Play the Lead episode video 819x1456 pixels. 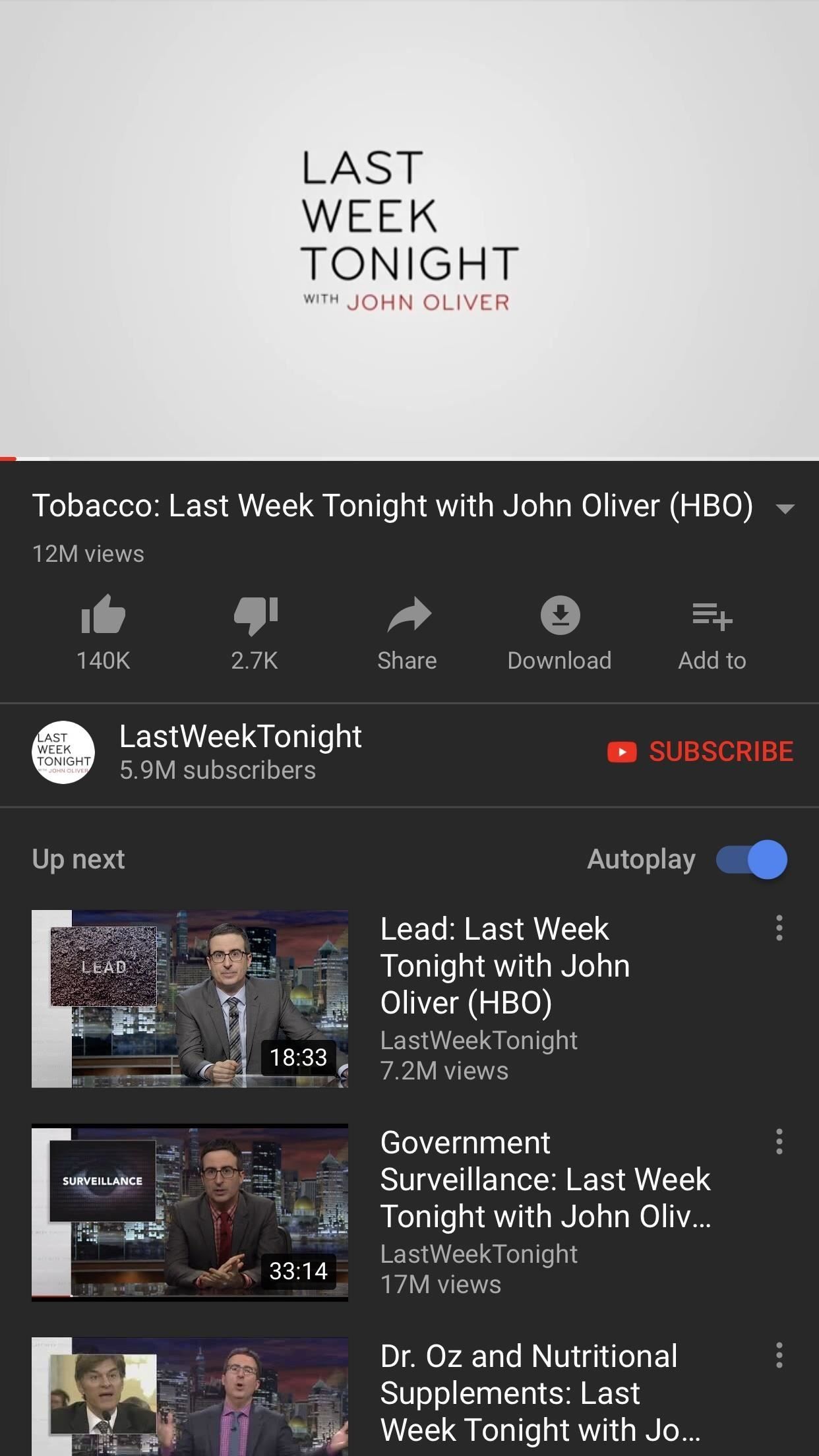(x=190, y=998)
